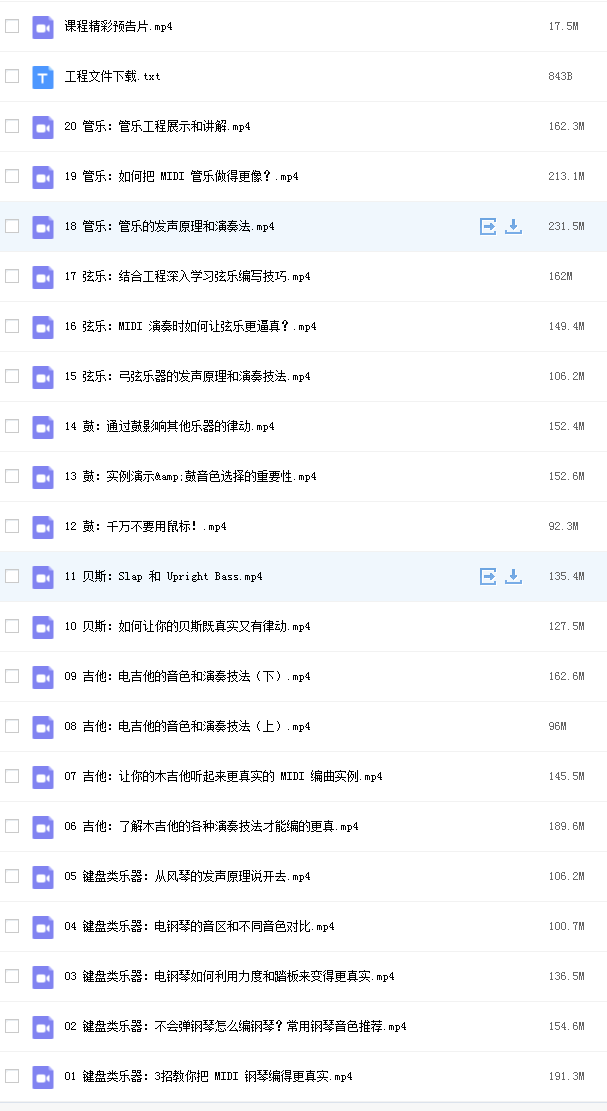Download 11 贝斯：Slap 和 Upright Bass
Viewport: 607px width, 1111px height.
514,576
